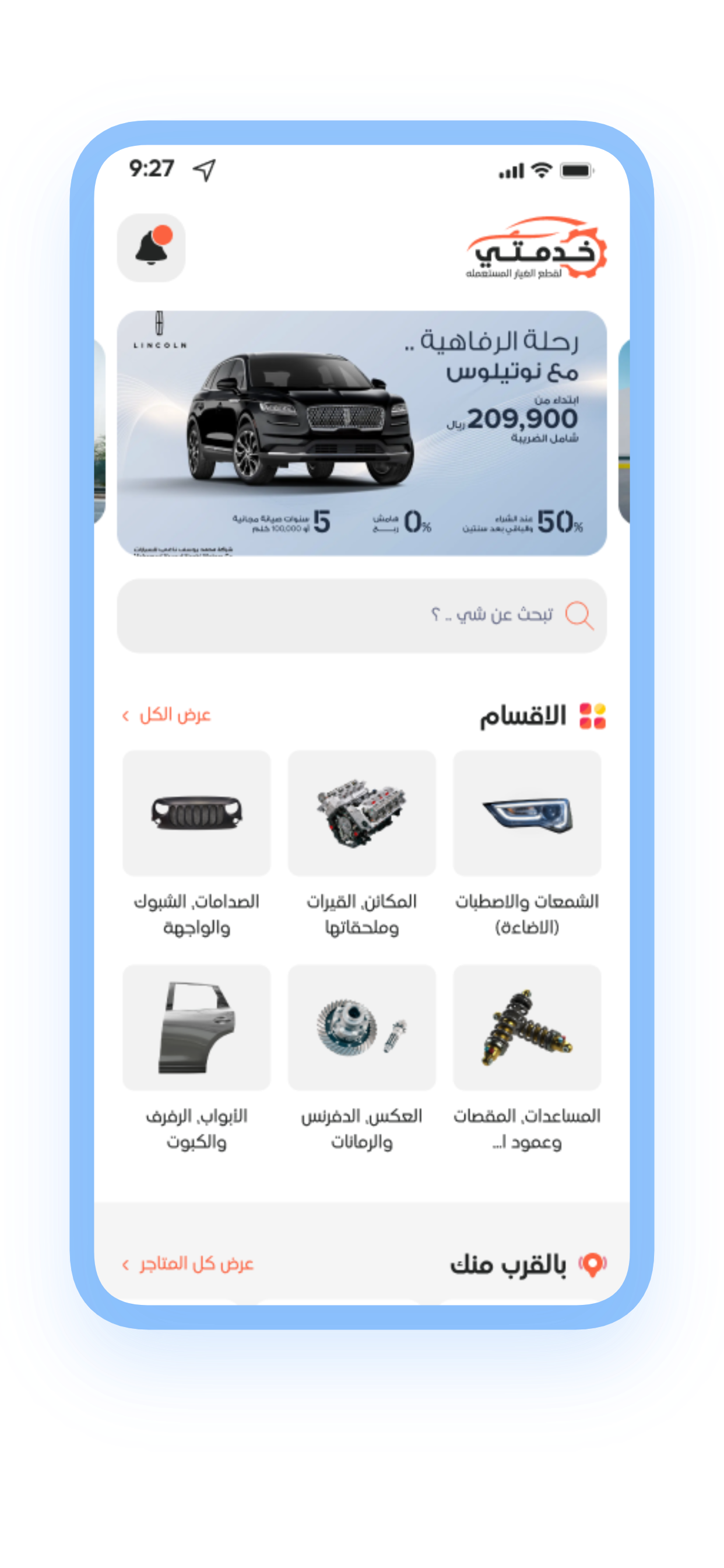
Task: Select the الأبواب, الرفرف doors category
Action: 196,1027
